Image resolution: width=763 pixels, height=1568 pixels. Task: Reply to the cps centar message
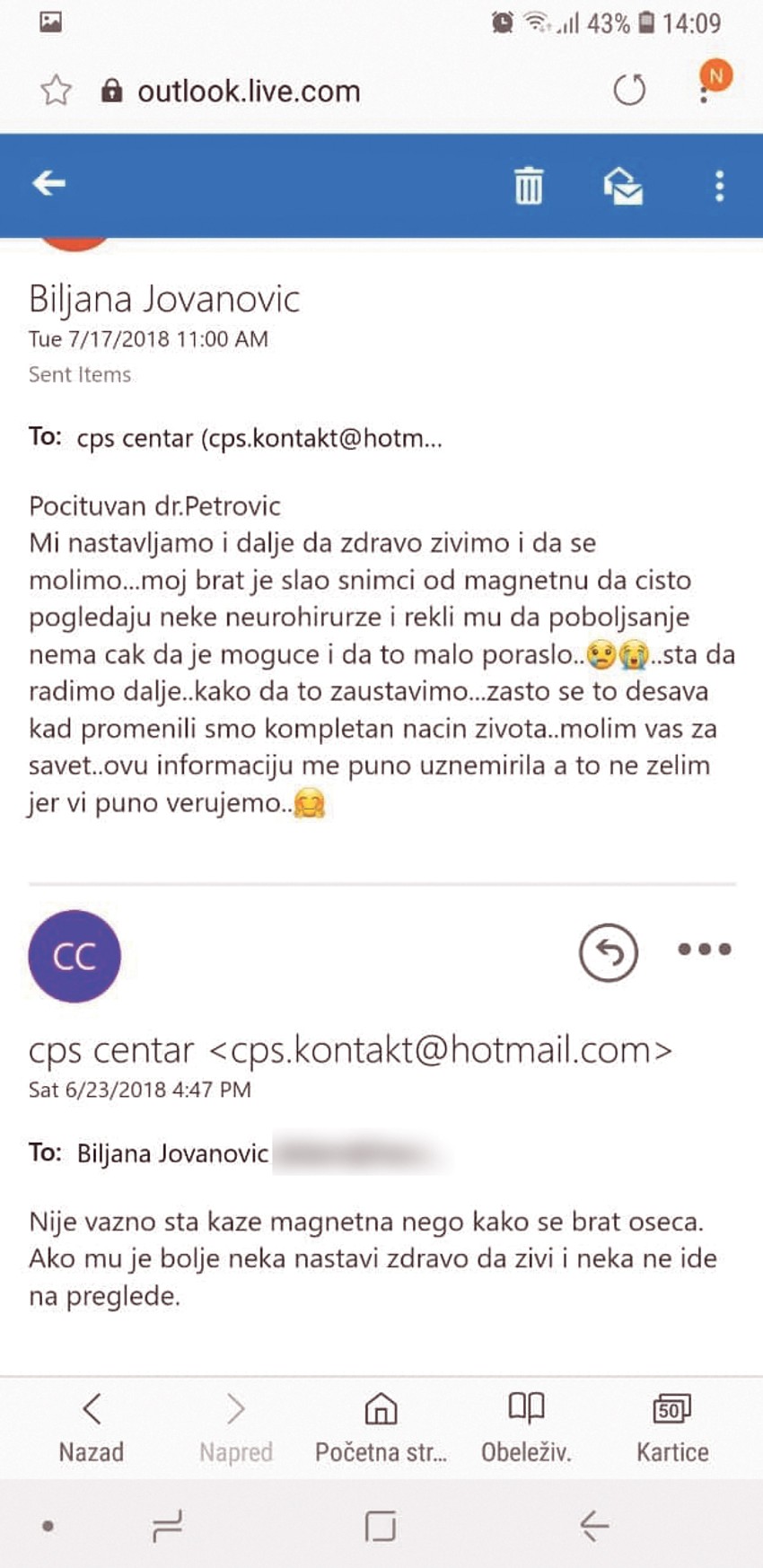tap(609, 951)
